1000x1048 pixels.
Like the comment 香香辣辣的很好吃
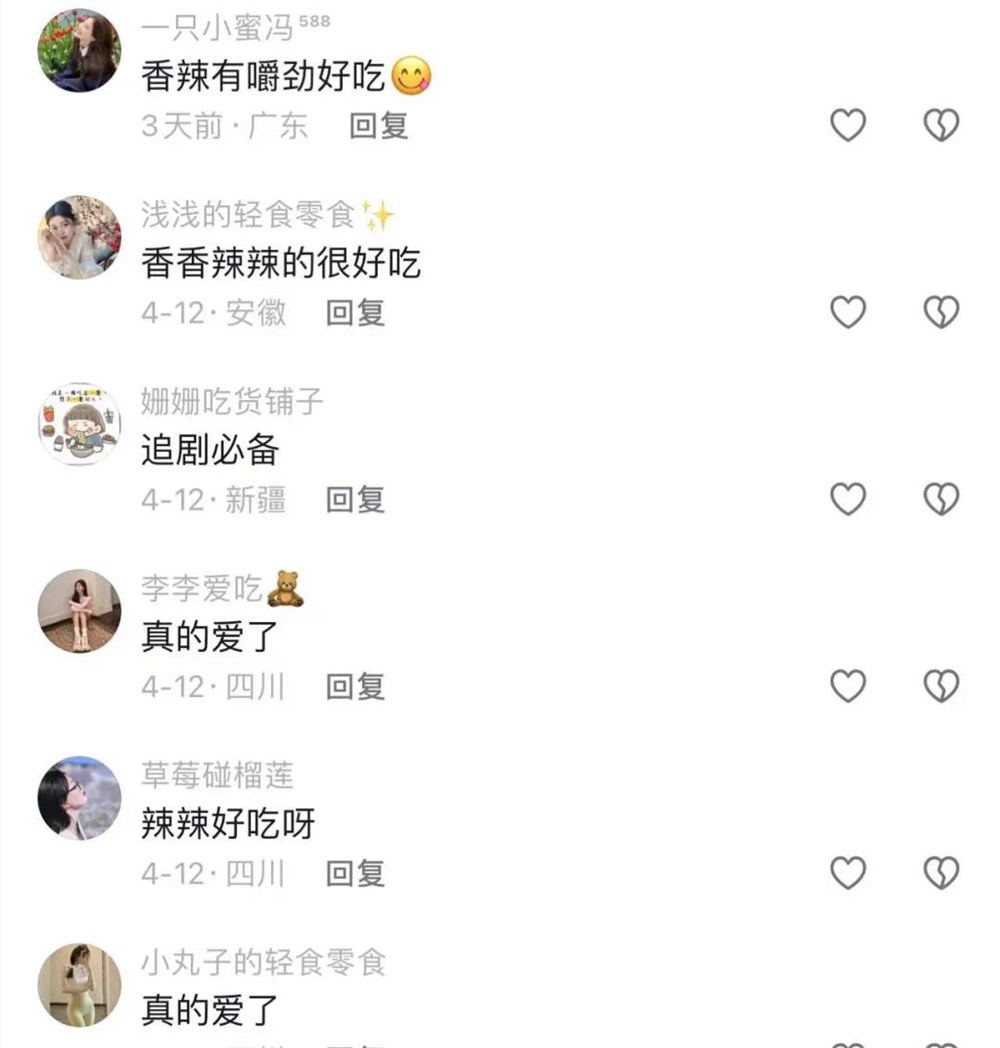click(847, 312)
